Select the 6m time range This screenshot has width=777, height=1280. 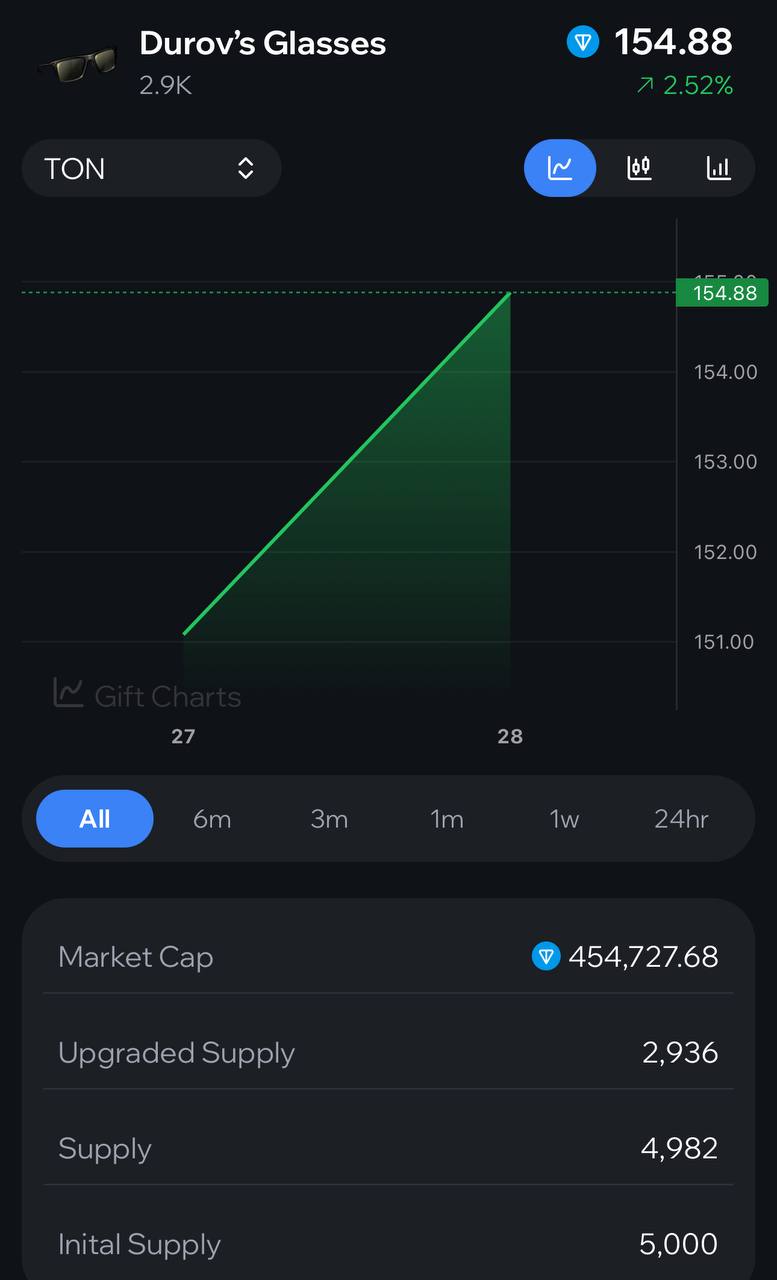(212, 819)
